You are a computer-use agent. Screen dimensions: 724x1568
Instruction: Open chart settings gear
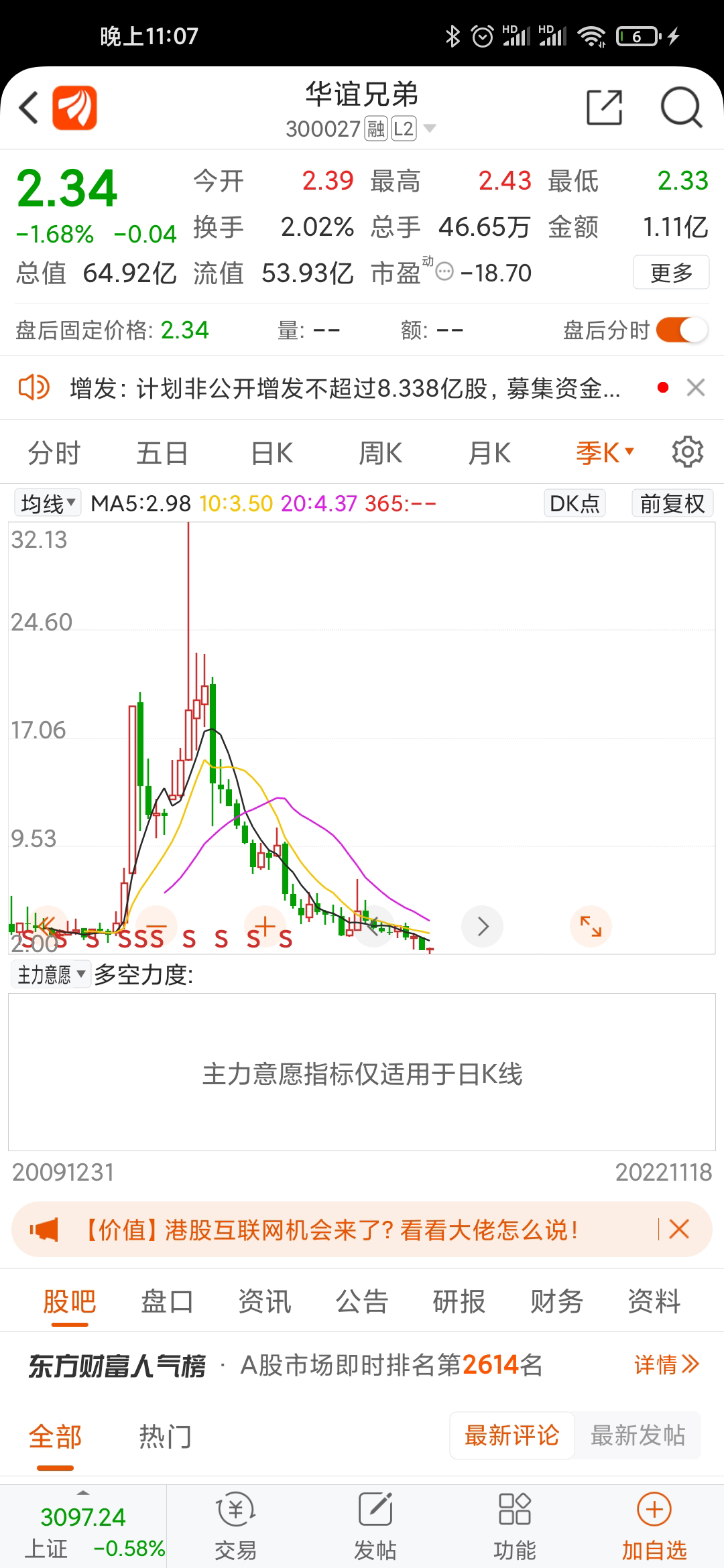[687, 452]
